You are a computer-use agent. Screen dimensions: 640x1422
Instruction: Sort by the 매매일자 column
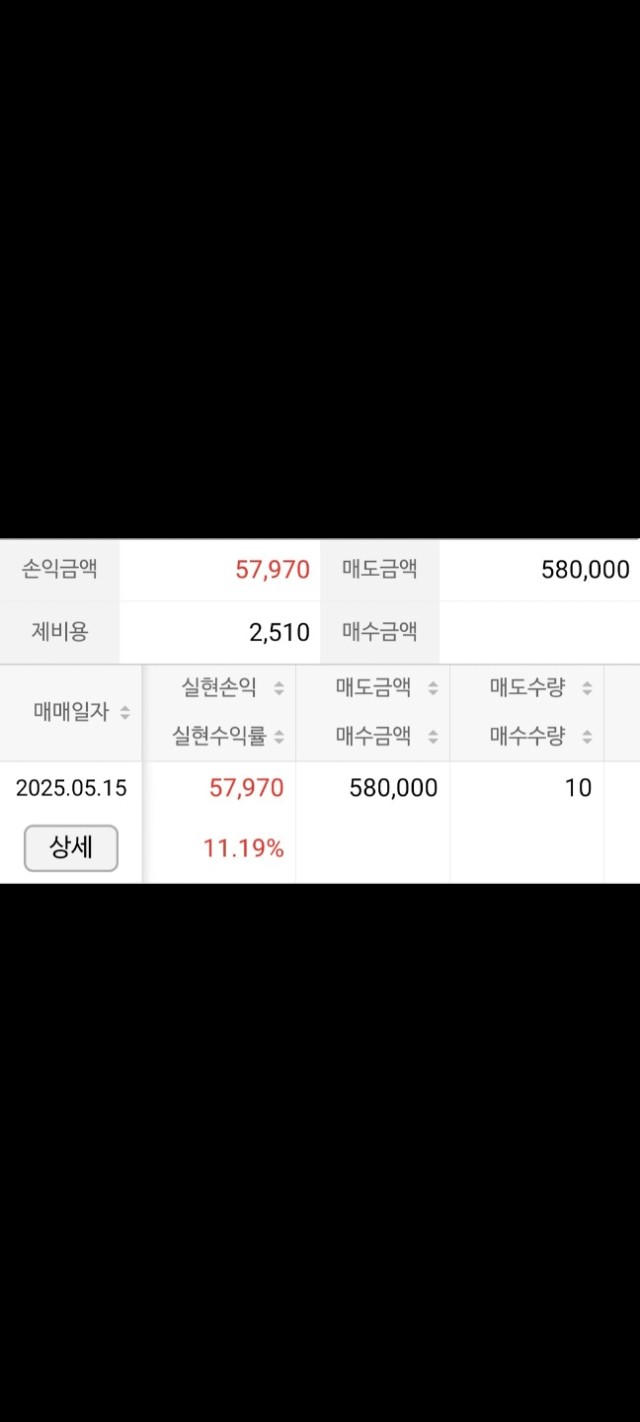82,713
